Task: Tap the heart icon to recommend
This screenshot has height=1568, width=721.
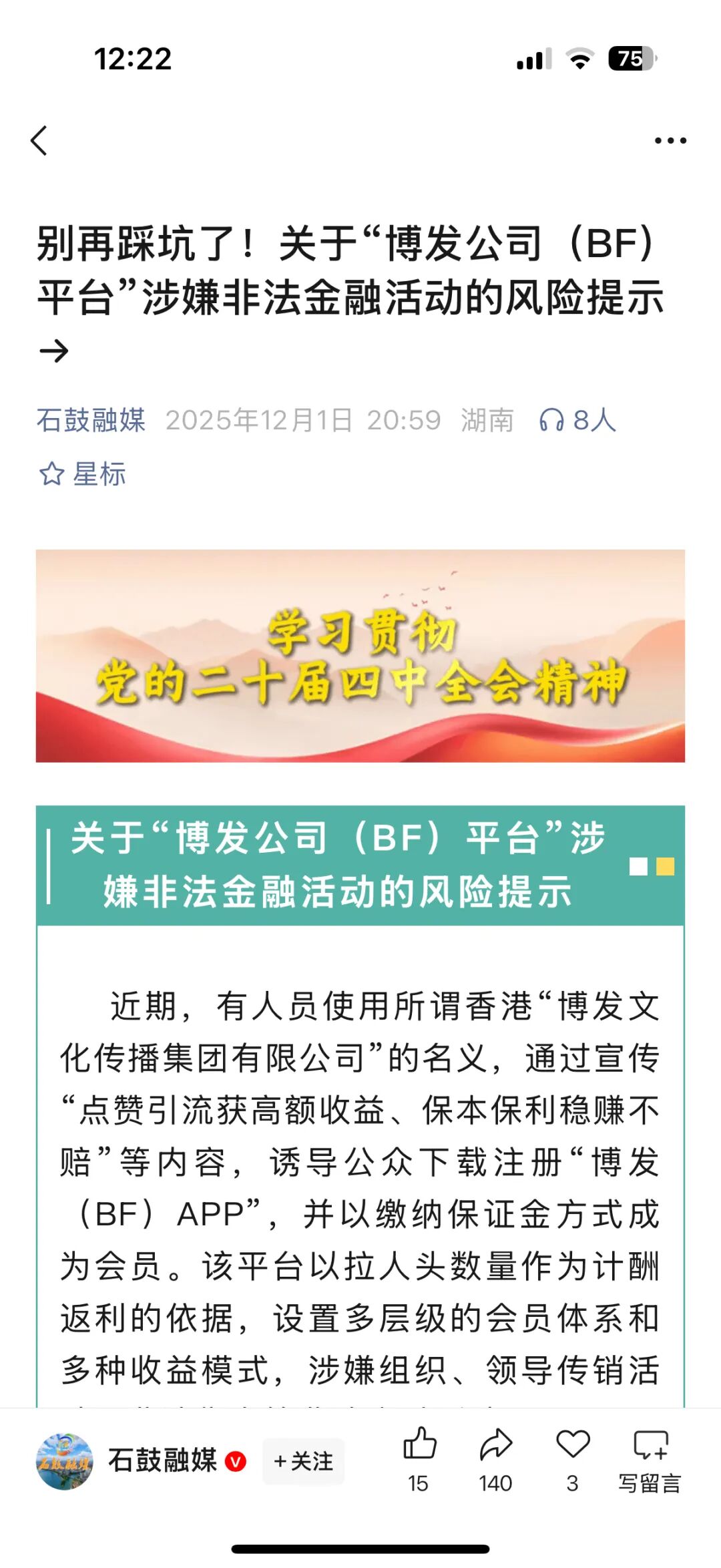Action: [573, 1446]
